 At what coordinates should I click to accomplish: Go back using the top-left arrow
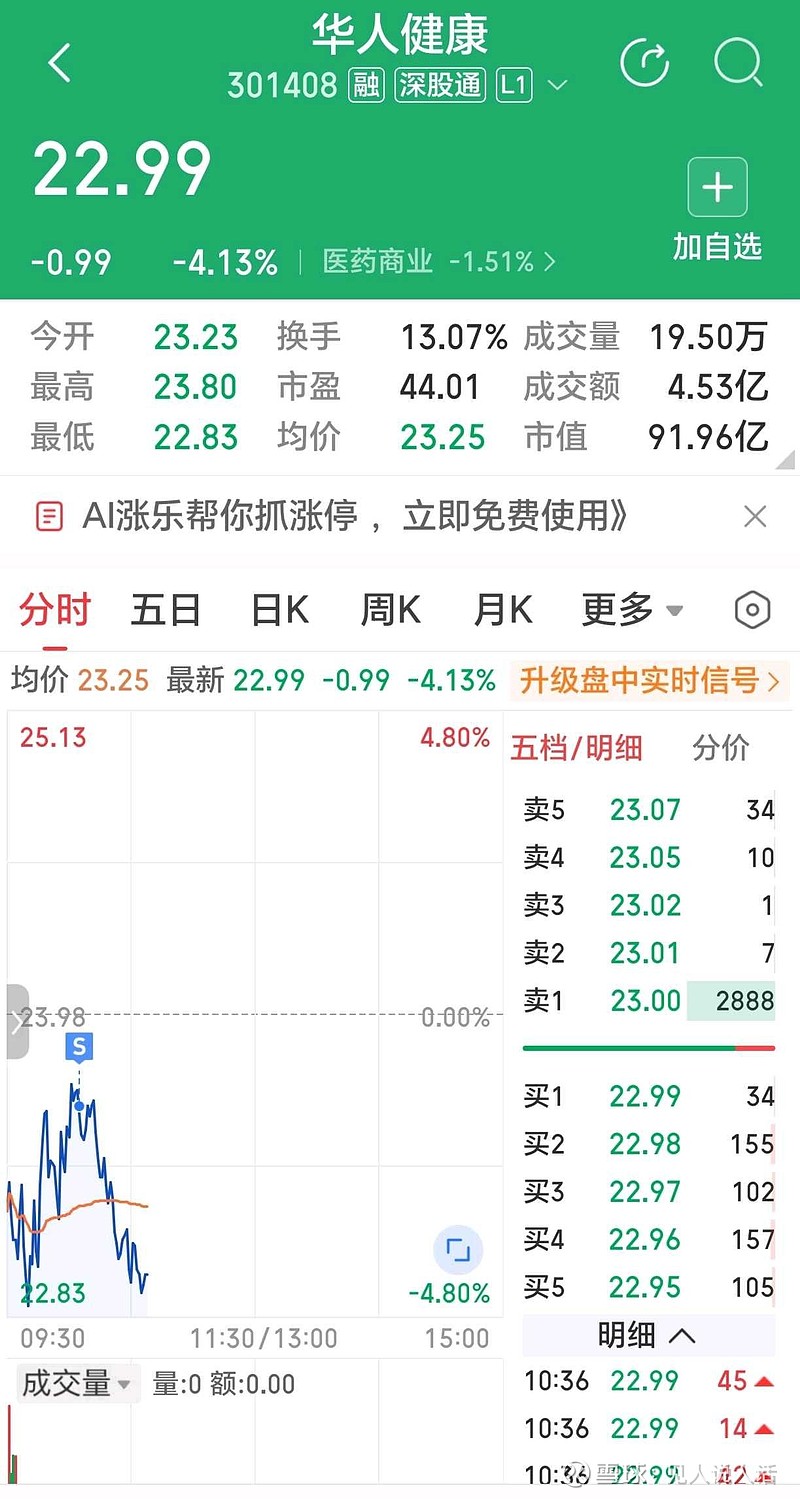pyautogui.click(x=60, y=63)
